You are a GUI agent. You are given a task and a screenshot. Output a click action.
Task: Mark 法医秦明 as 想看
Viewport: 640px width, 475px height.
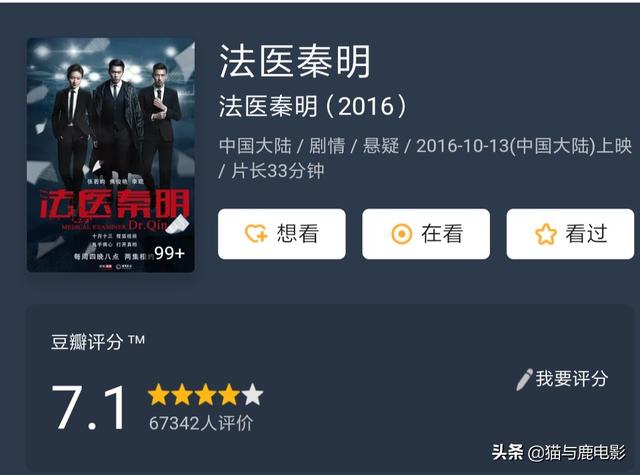pyautogui.click(x=281, y=234)
